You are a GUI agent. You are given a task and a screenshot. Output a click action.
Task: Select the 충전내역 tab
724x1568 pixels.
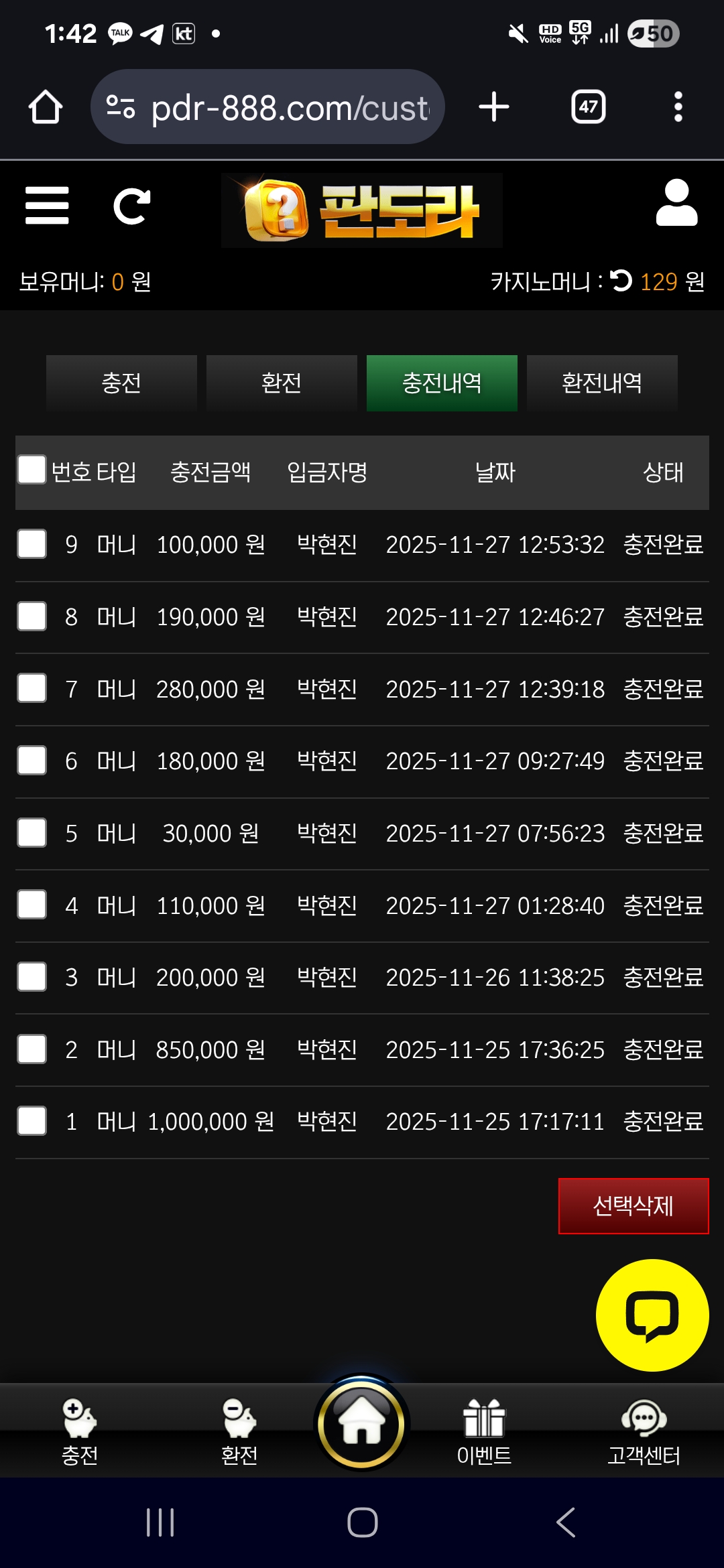[x=442, y=383]
